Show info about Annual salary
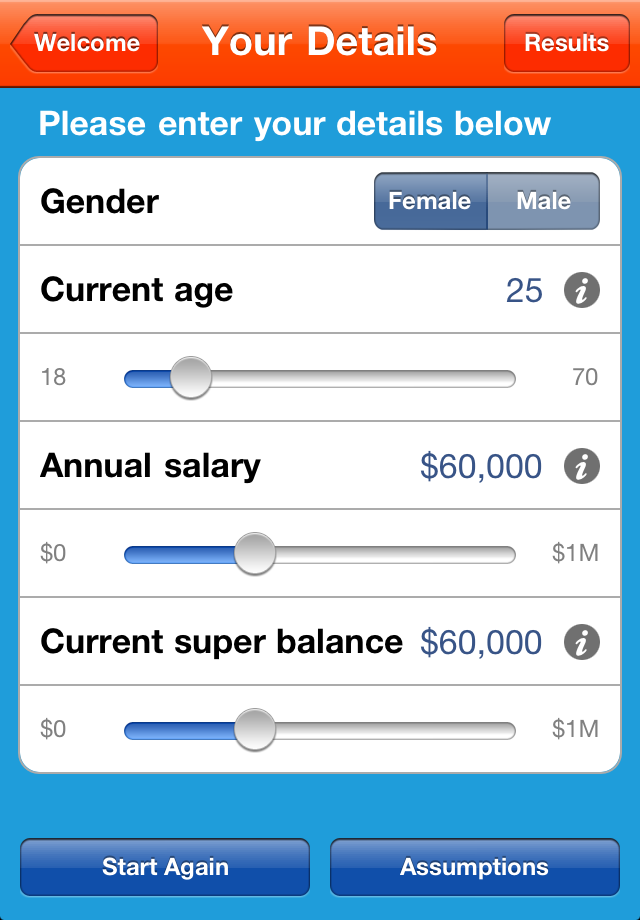Screen dimensions: 640x920 582,466
